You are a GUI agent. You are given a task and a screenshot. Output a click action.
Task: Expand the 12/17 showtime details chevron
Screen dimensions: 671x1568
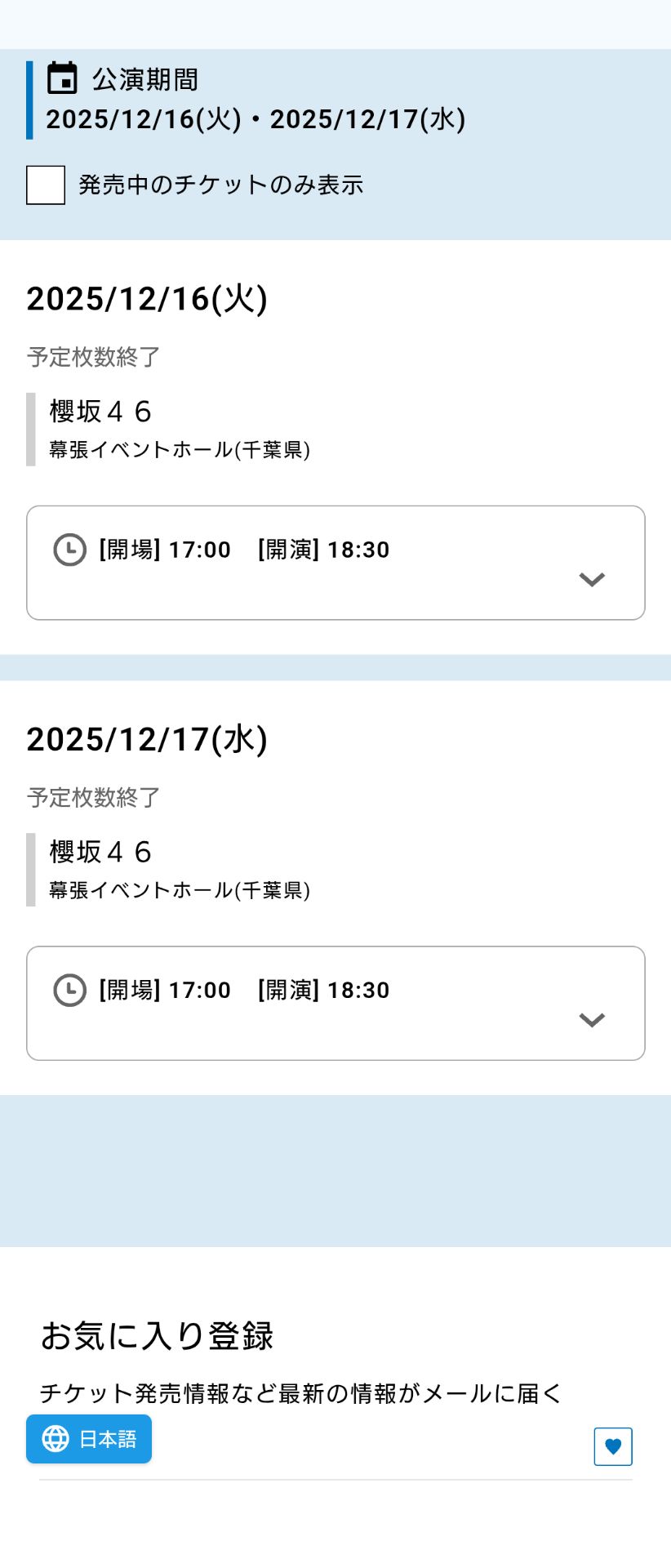click(x=592, y=1020)
